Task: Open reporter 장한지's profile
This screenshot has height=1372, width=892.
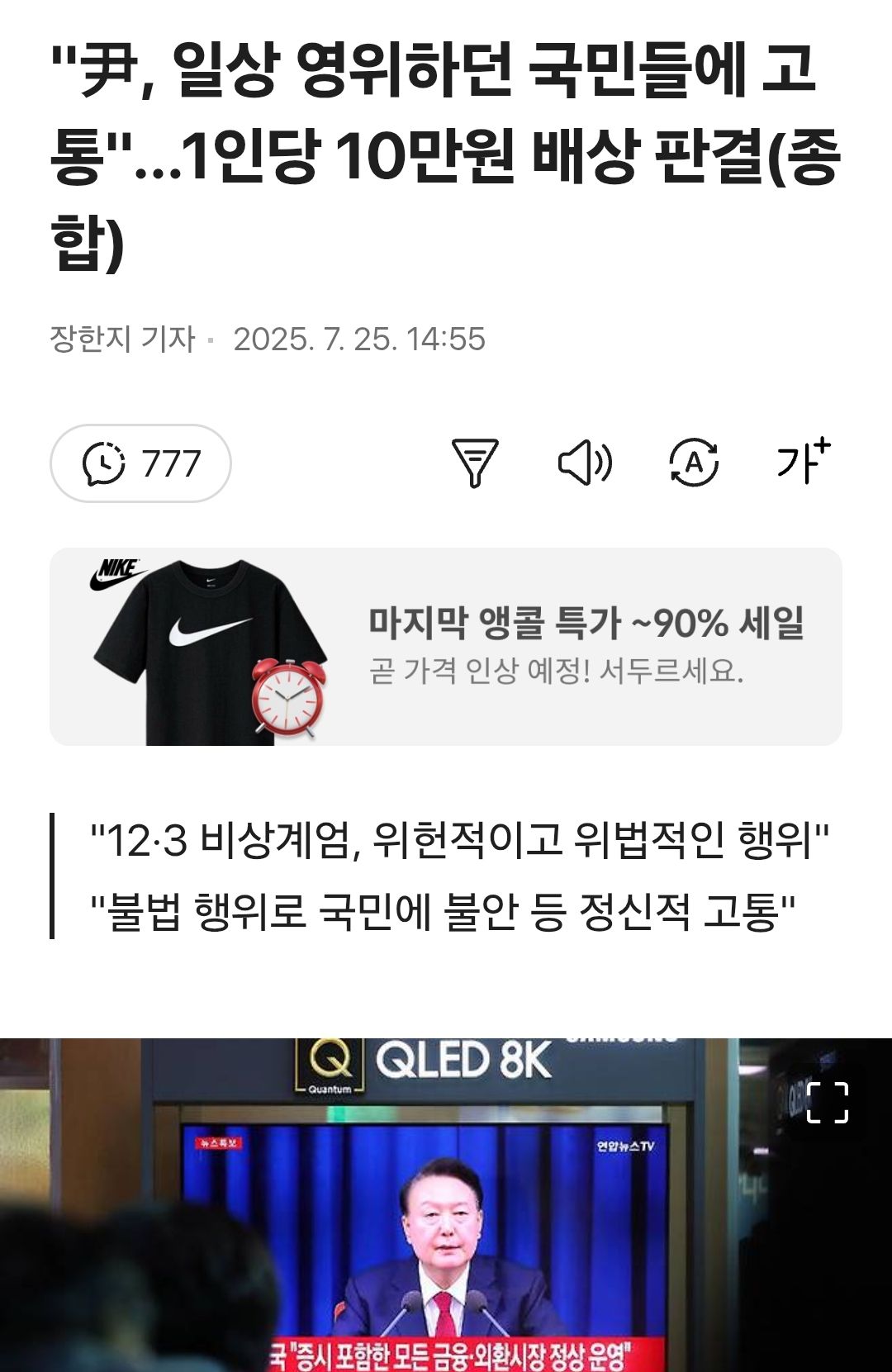Action: point(122,339)
